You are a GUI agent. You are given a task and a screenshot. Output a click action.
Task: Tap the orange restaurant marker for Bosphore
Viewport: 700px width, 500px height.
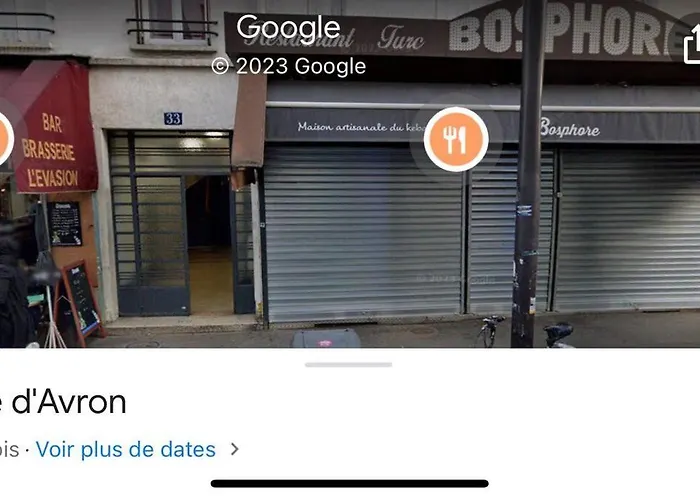tap(456, 139)
